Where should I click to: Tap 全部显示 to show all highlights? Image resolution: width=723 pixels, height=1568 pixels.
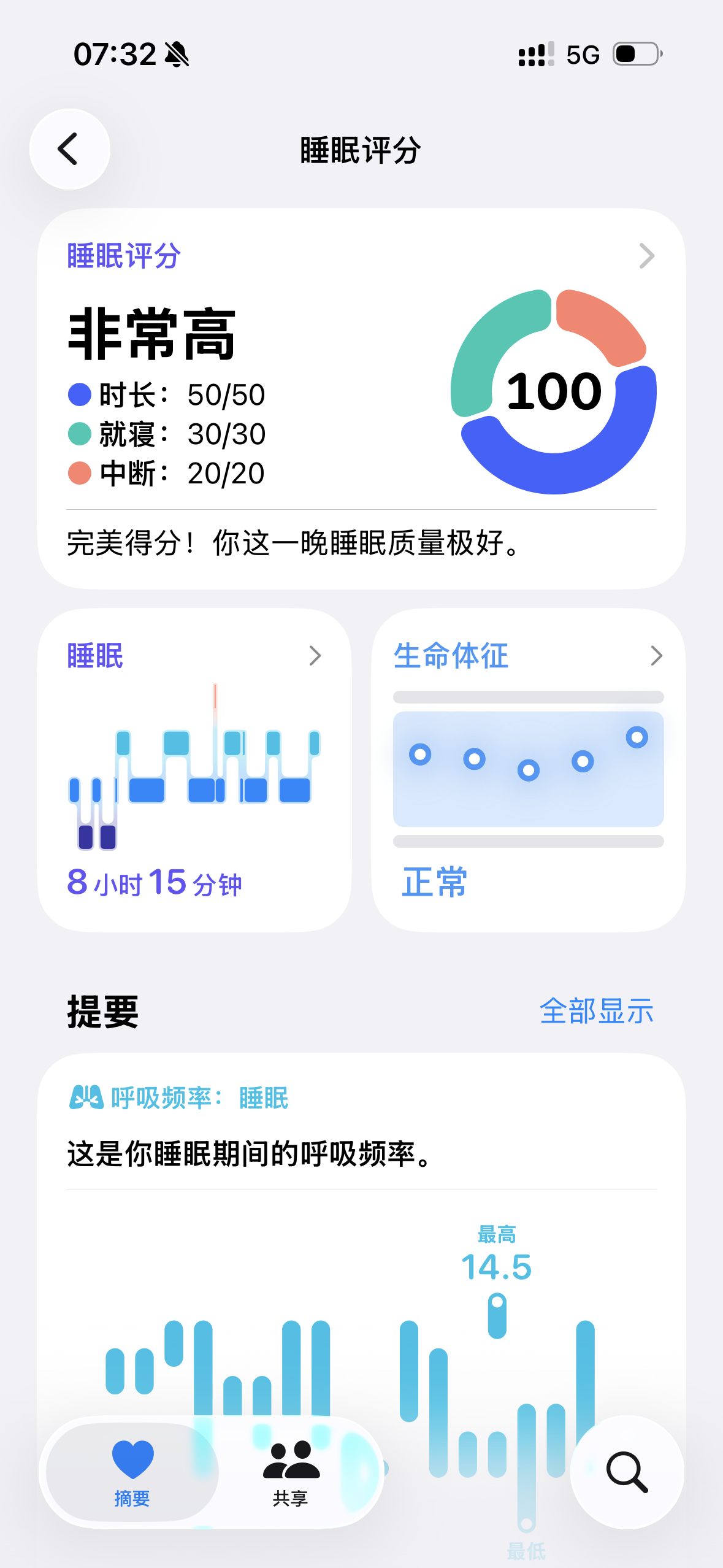pos(596,1011)
